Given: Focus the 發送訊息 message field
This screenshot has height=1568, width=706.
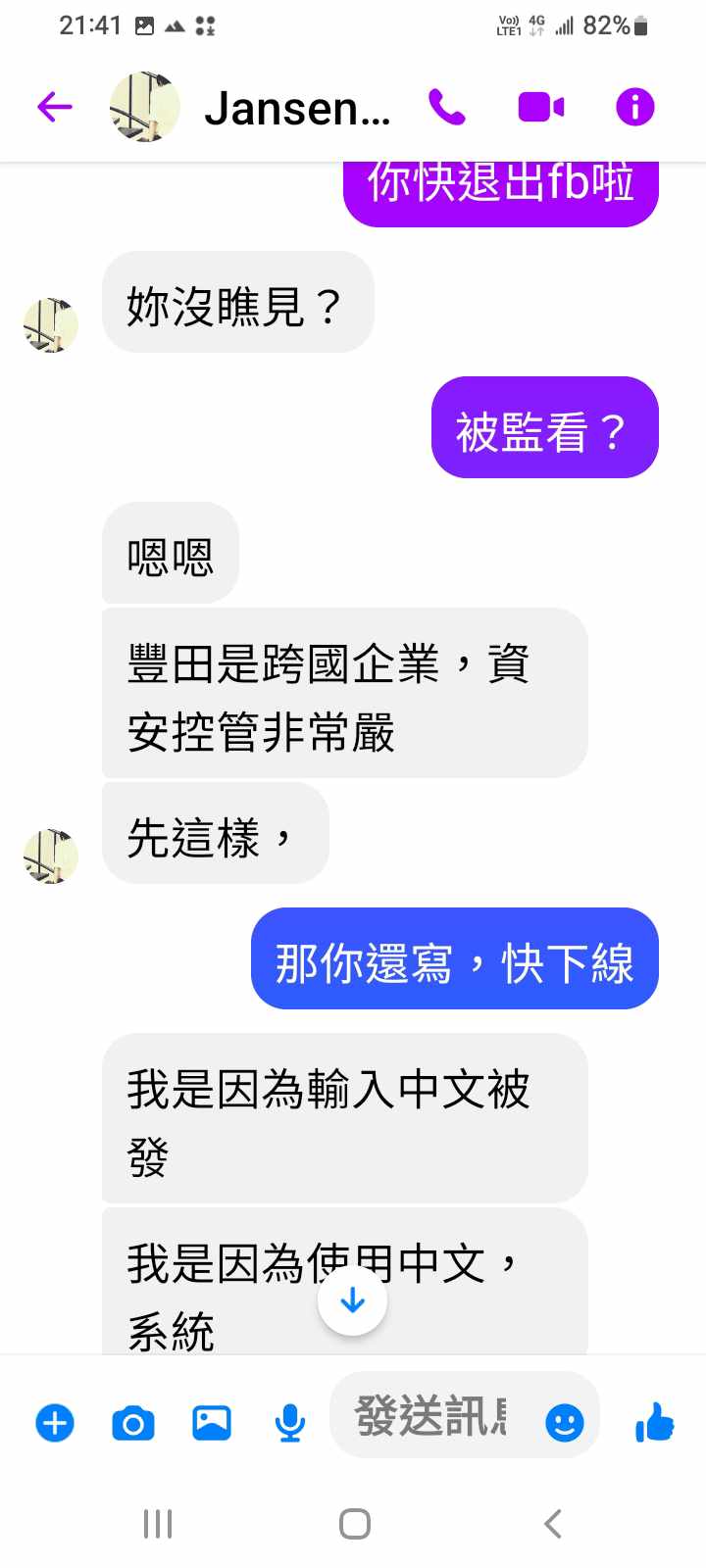Looking at the screenshot, I should (x=431, y=1417).
